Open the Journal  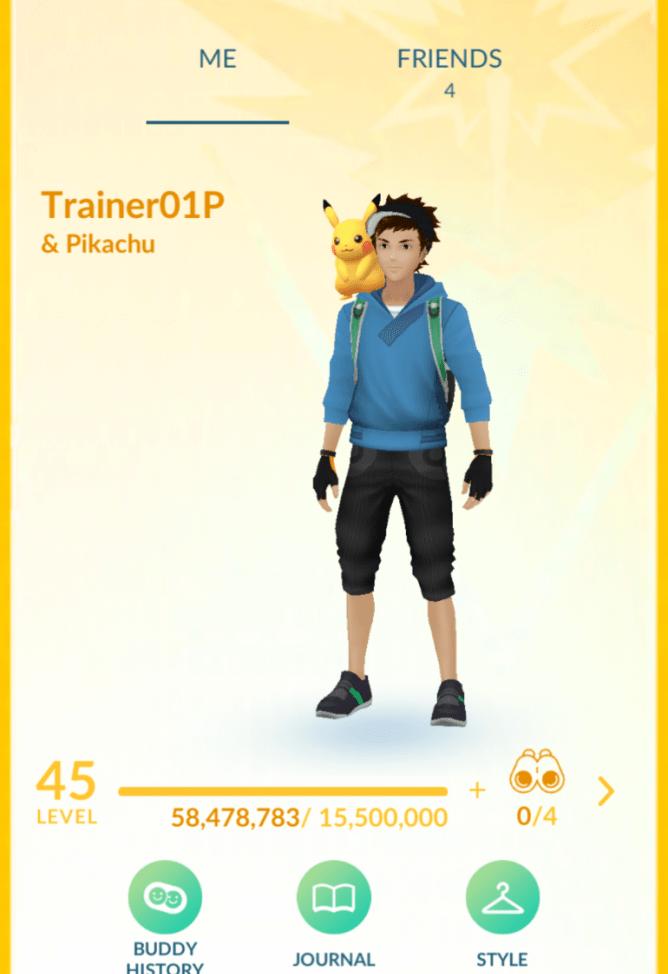333,898
